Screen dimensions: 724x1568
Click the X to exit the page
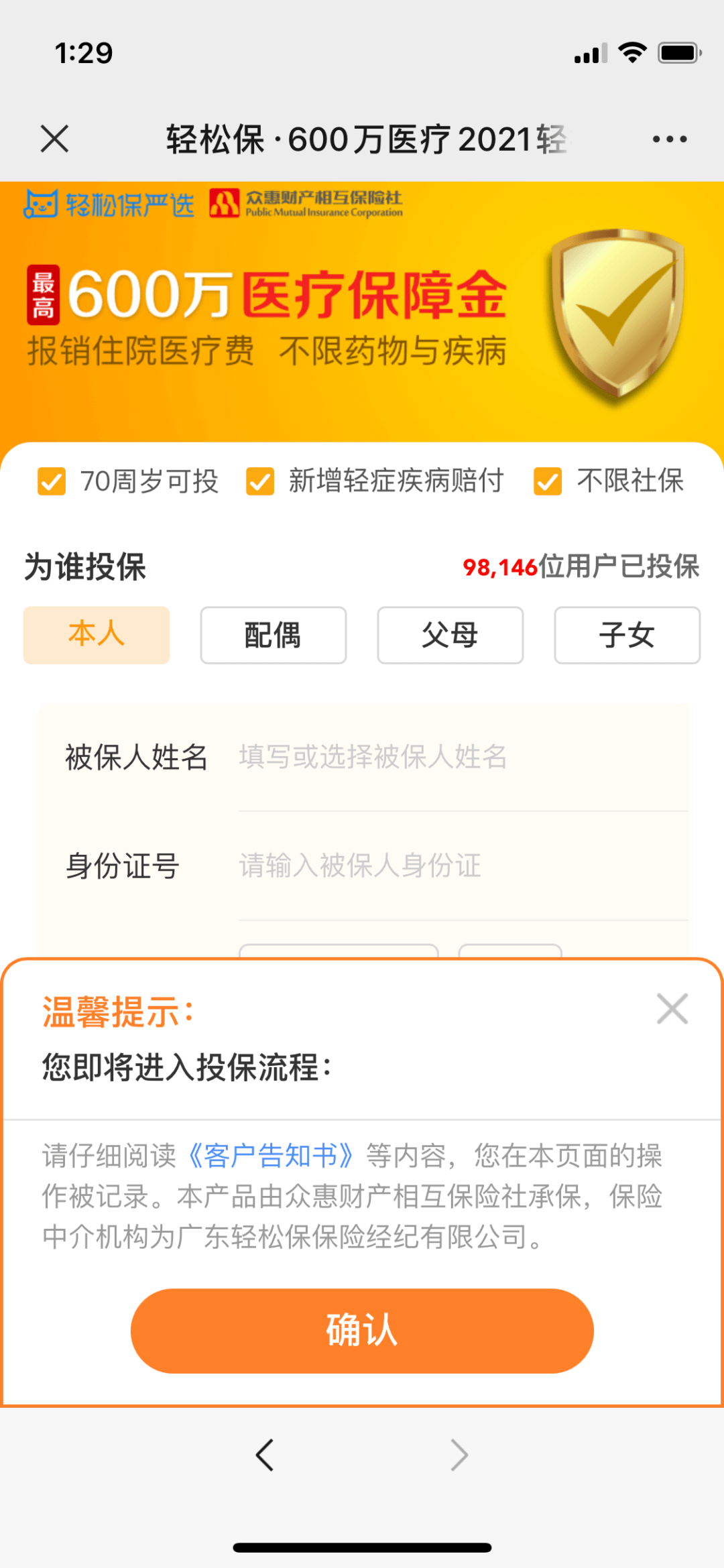pyautogui.click(x=54, y=139)
